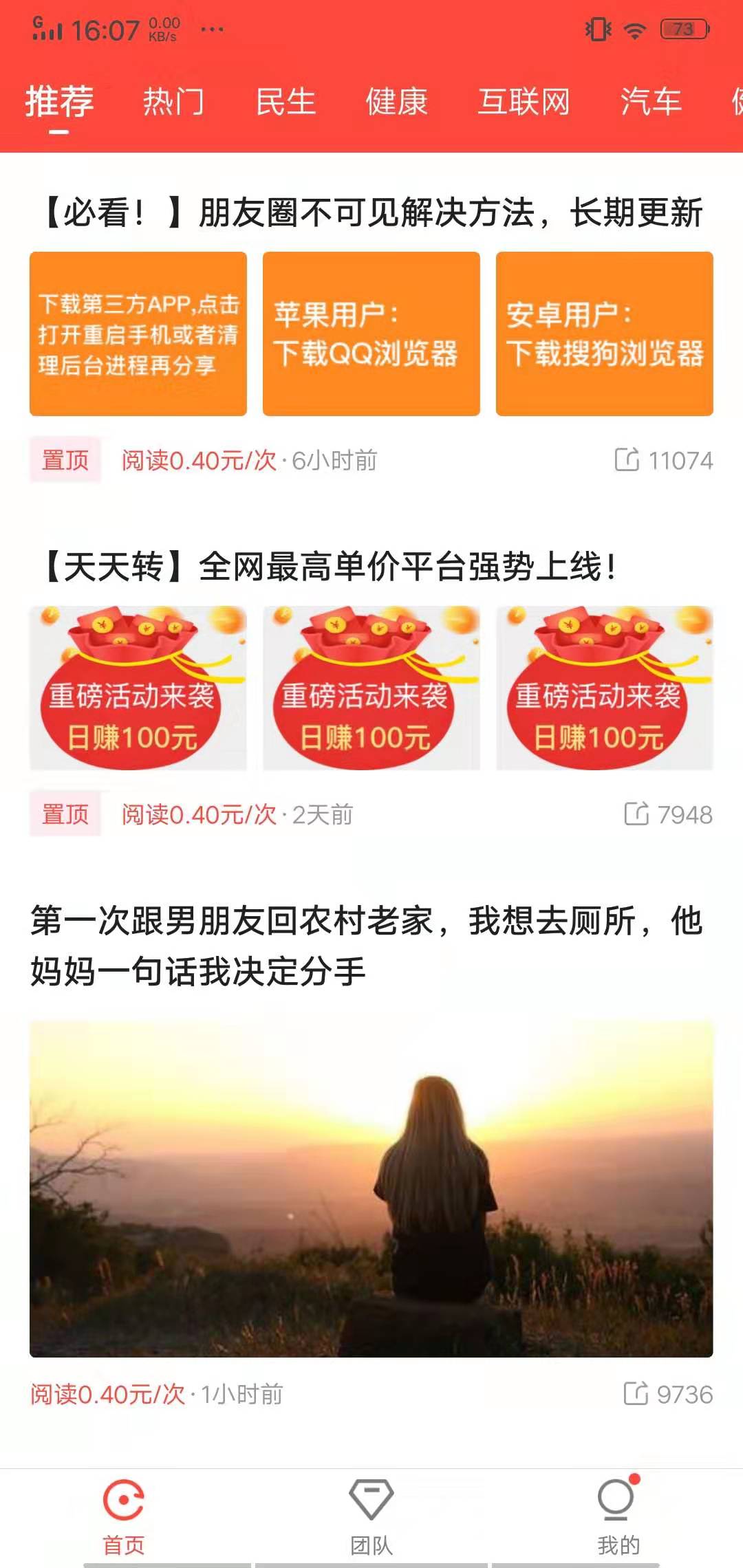743x1568 pixels.
Task: Select the 民生 tab
Action: (x=286, y=102)
